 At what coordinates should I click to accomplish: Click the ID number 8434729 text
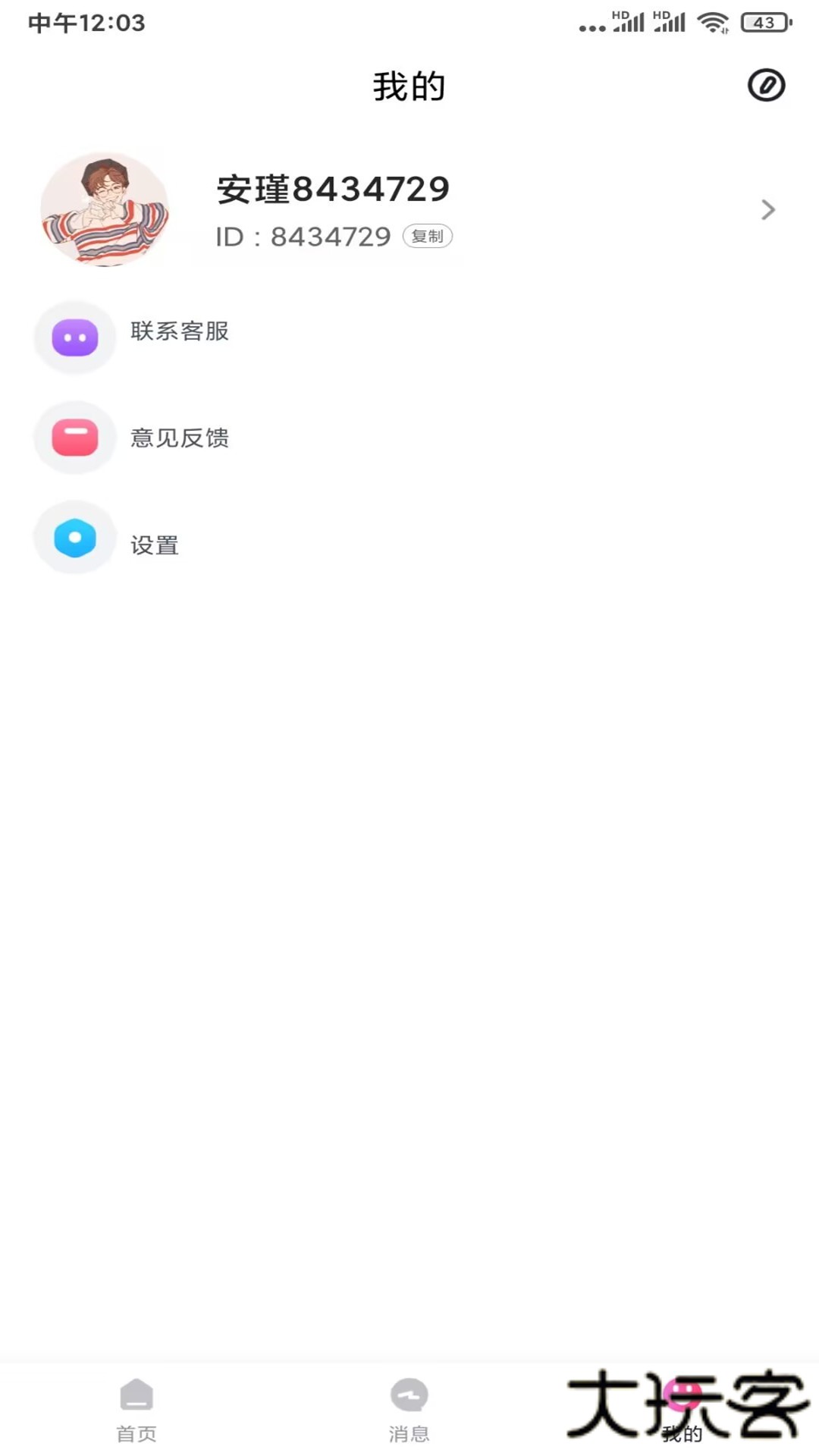[x=330, y=236]
